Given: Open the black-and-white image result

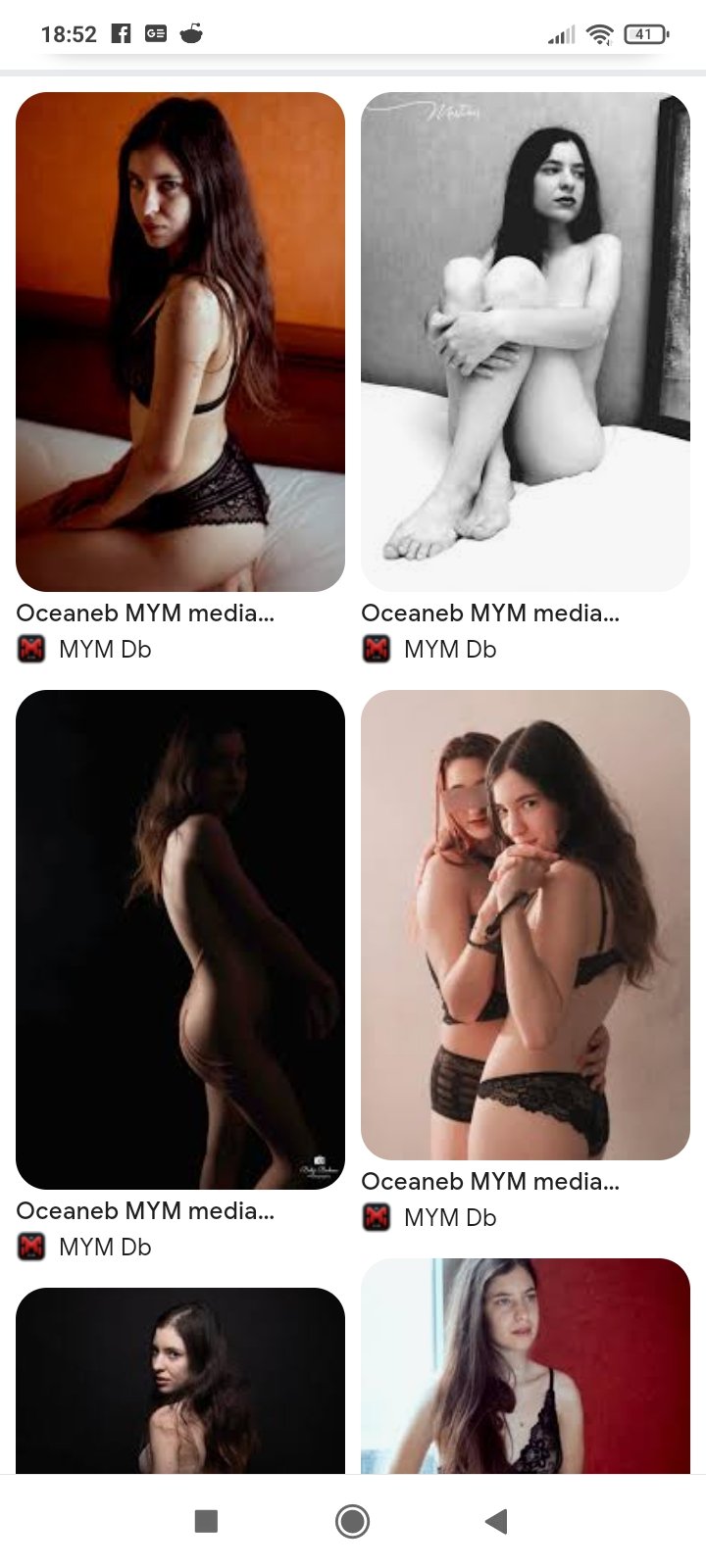Looking at the screenshot, I should (x=526, y=341).
